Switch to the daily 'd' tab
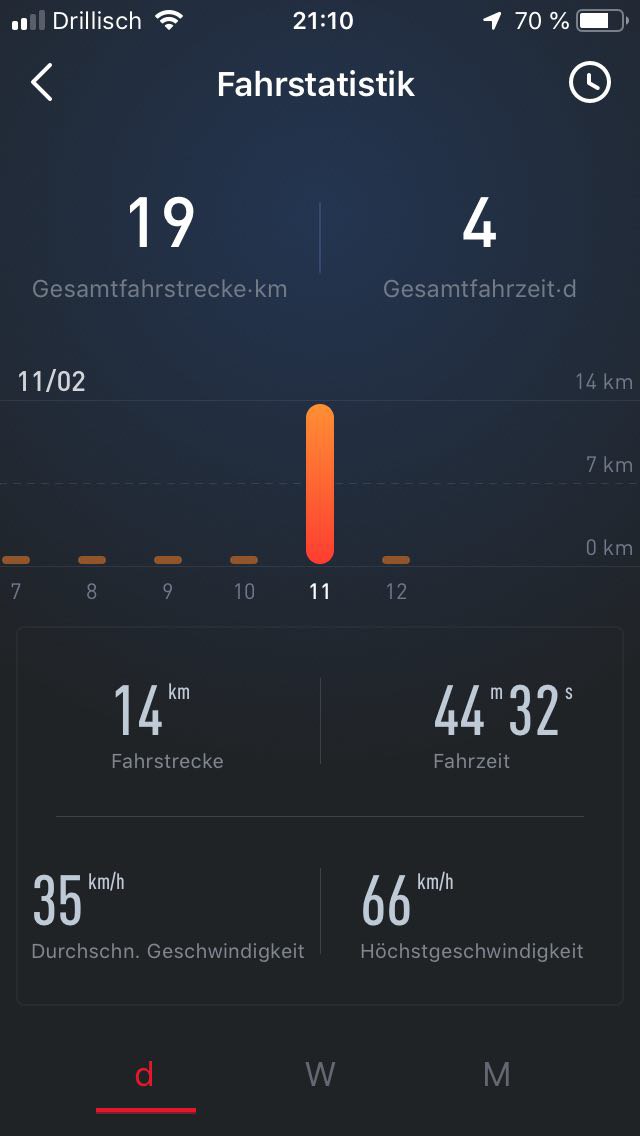640x1136 pixels. (145, 1075)
